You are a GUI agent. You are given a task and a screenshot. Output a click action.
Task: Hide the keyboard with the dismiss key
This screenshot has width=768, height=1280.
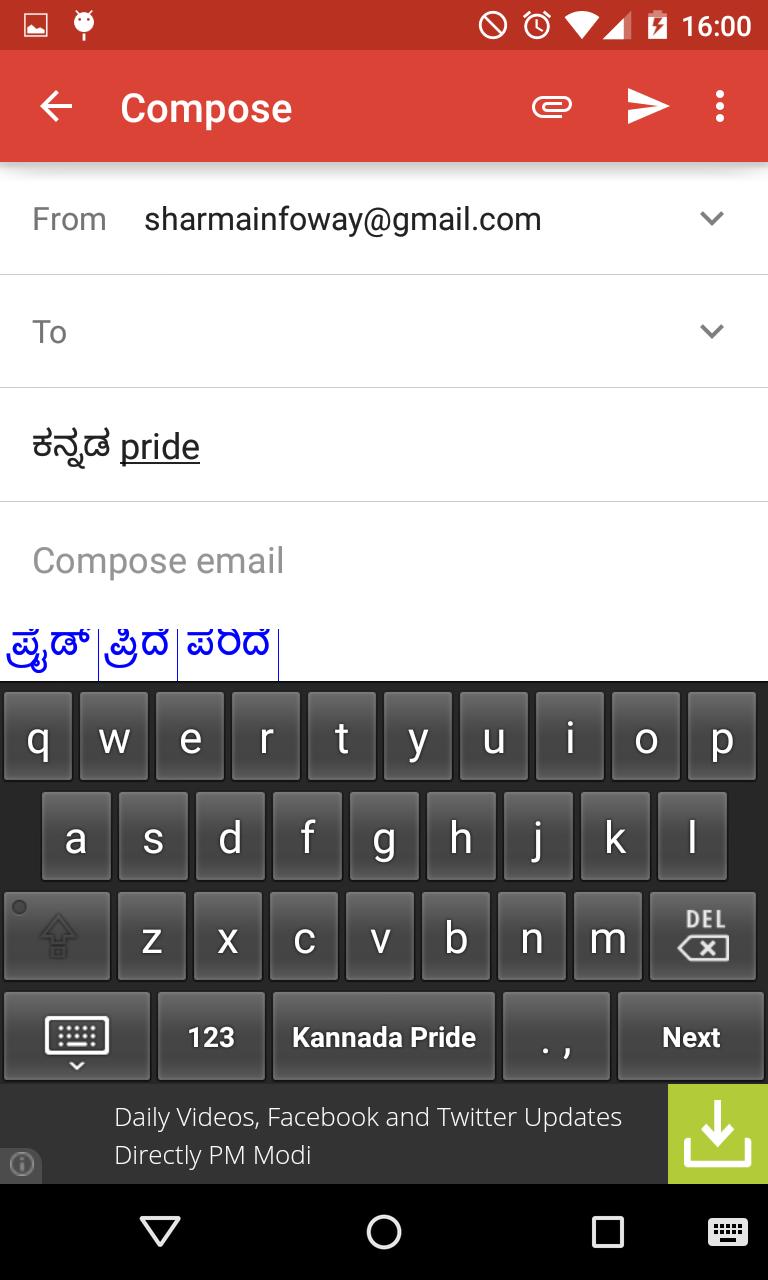pos(76,1036)
